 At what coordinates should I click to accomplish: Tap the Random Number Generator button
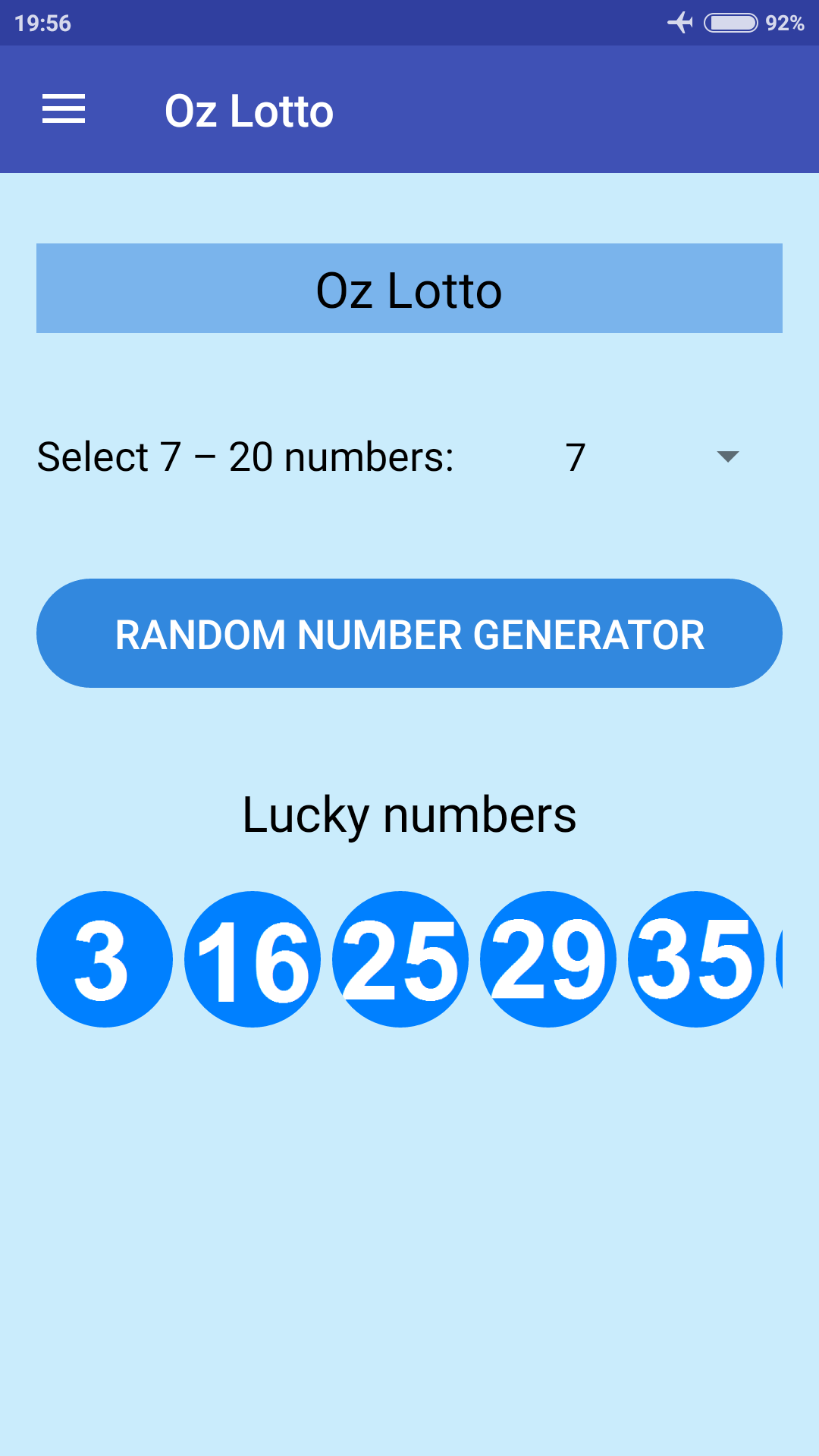(409, 633)
